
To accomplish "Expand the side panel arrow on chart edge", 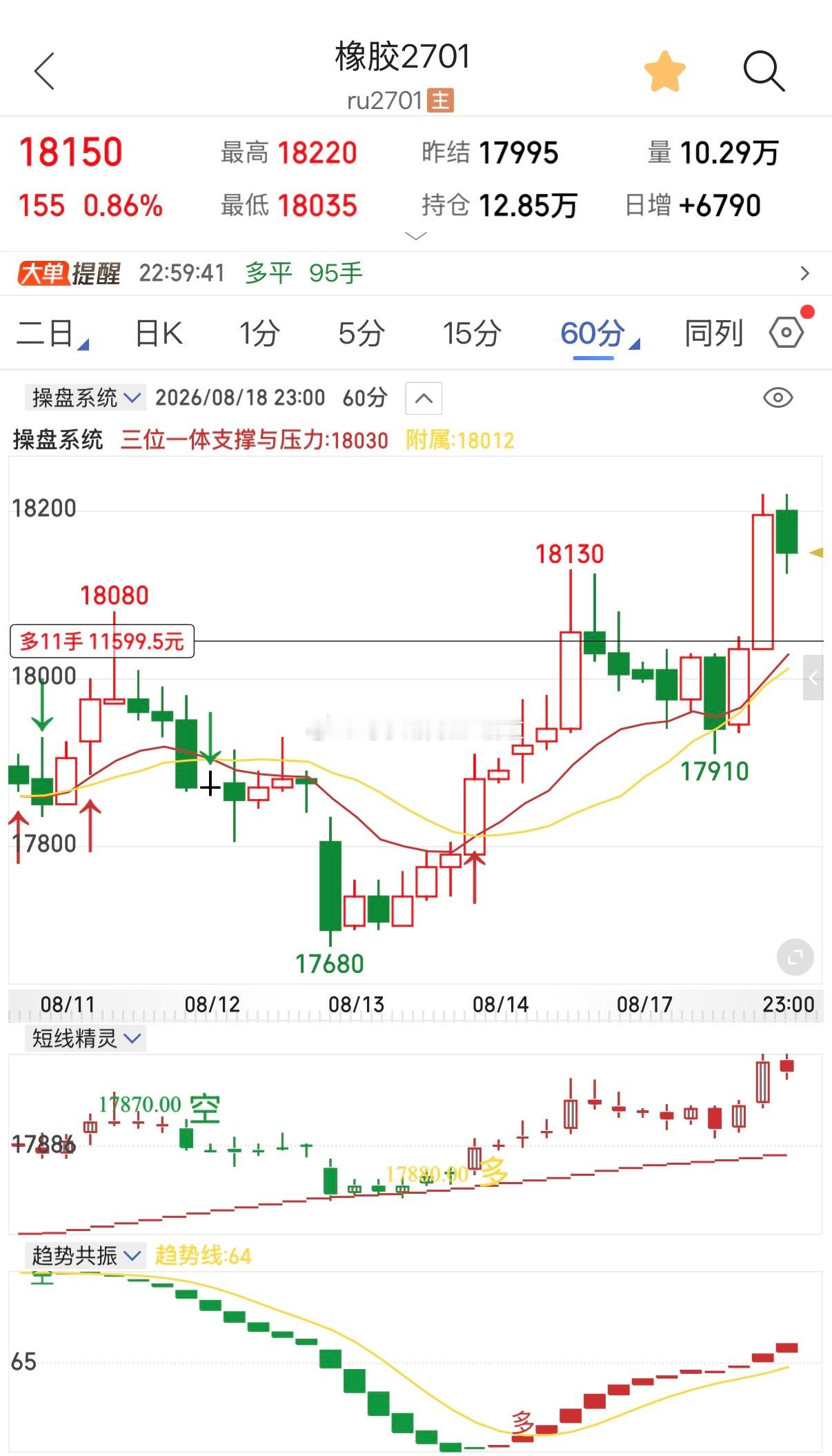I will pos(813,678).
